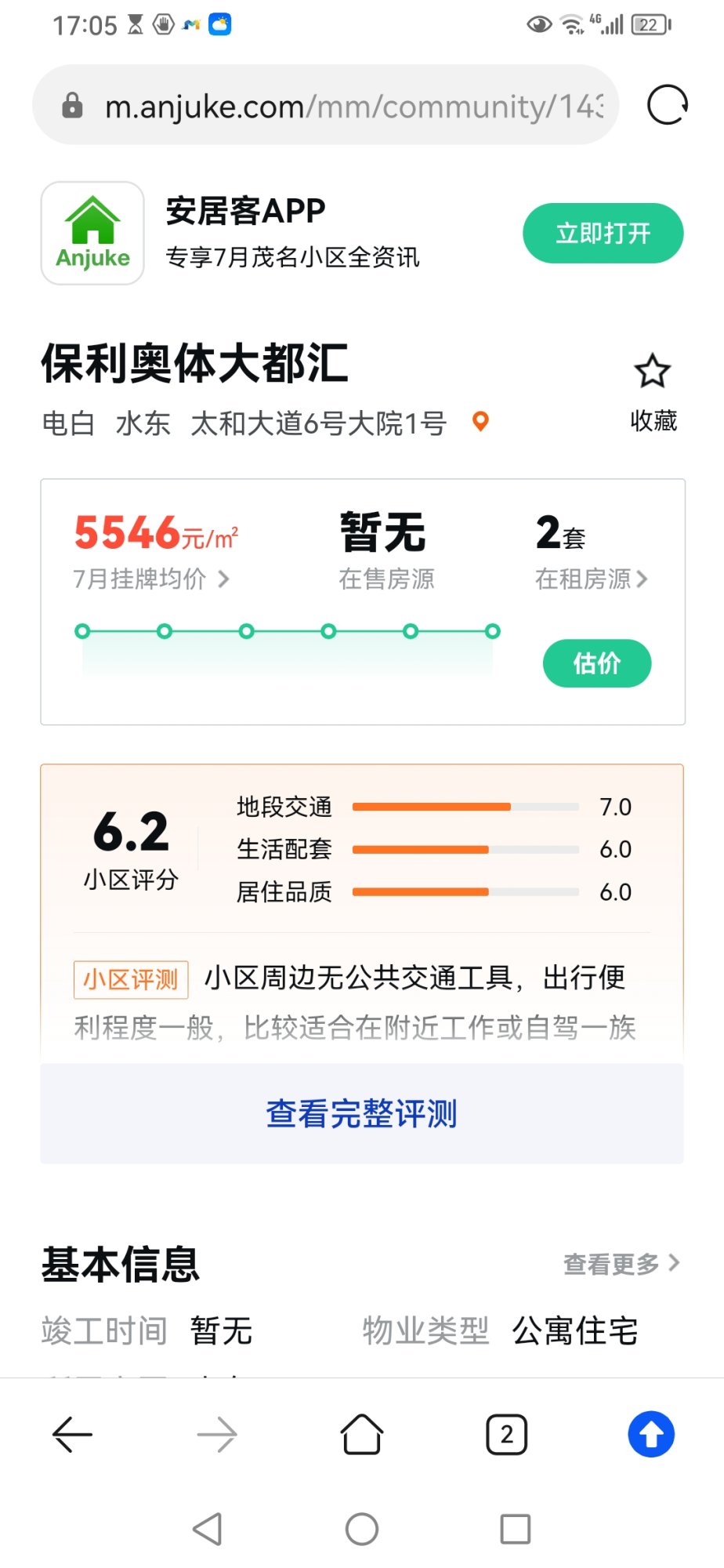Tap the system back button
This screenshot has height=1568, width=724.
(208, 1529)
